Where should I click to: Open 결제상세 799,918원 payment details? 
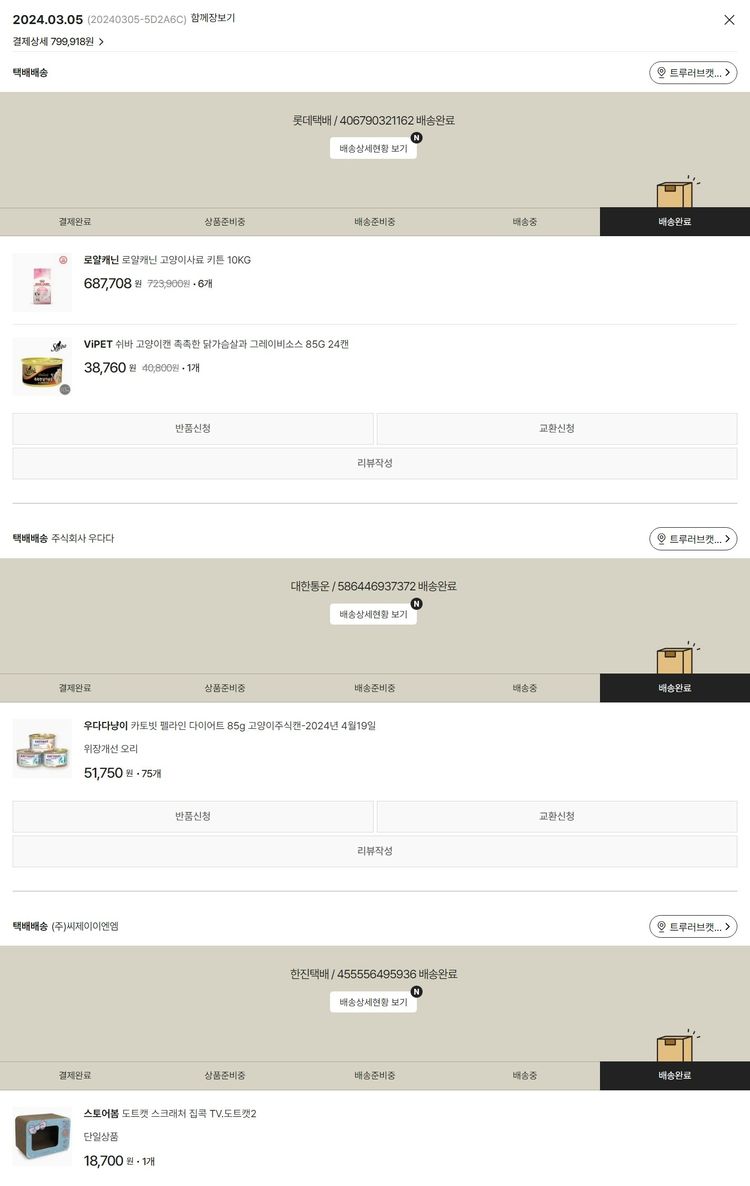[x=58, y=41]
